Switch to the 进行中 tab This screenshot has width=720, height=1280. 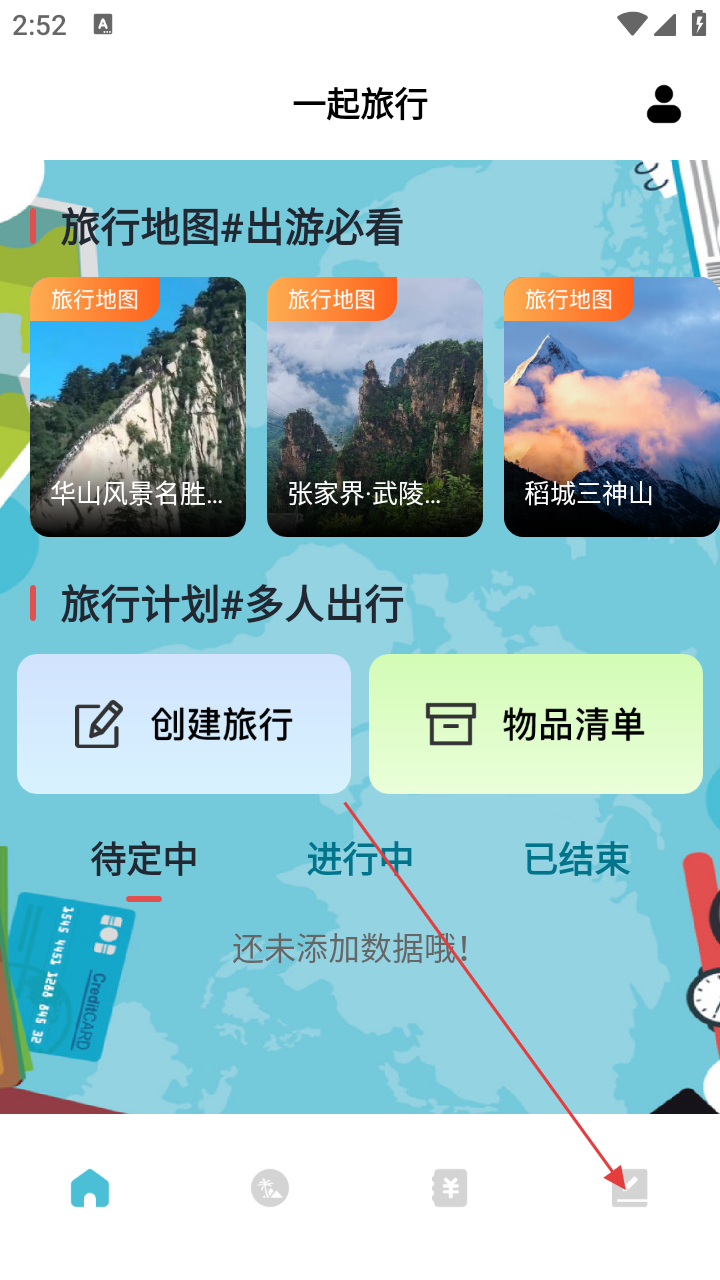[x=360, y=860]
